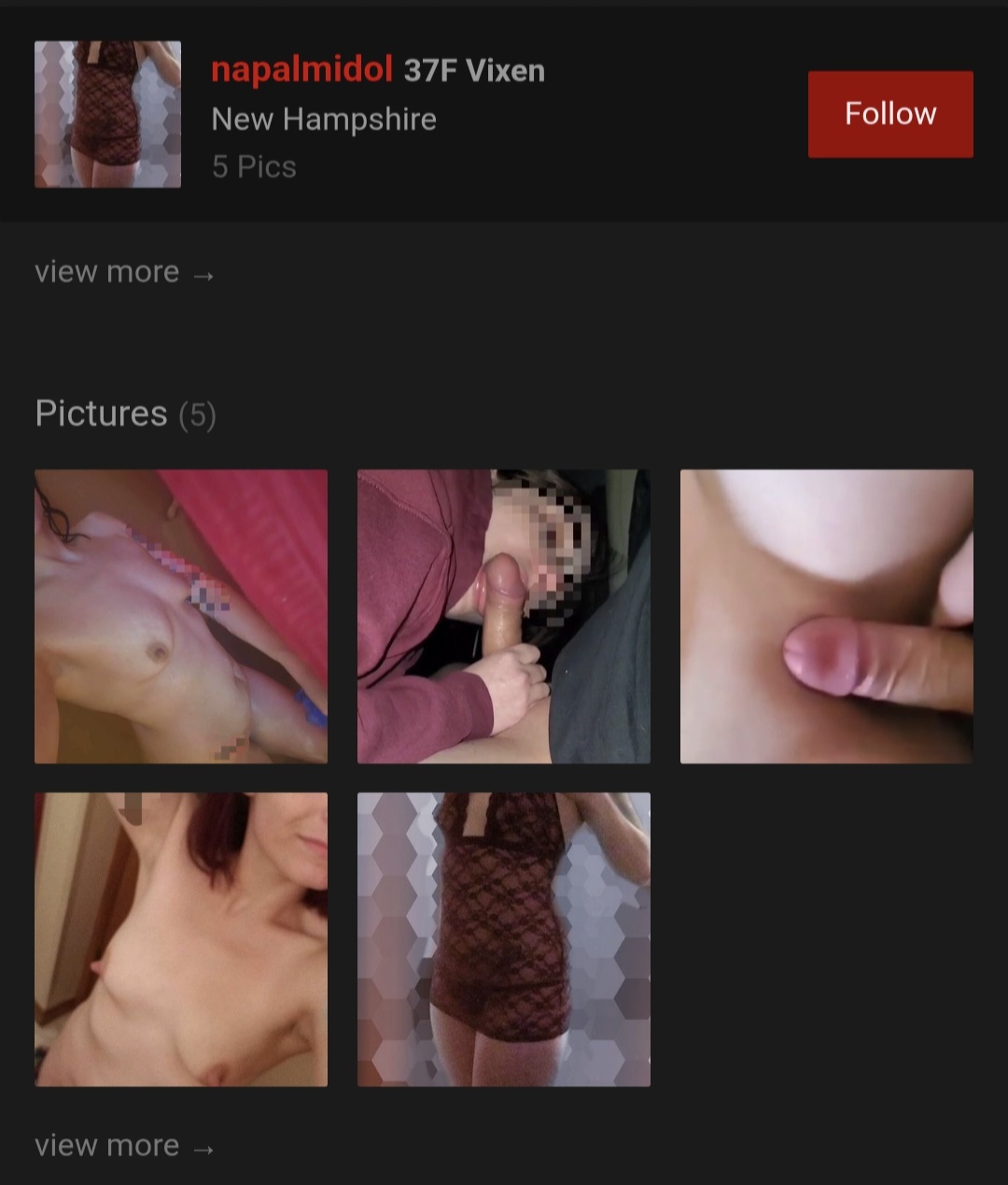Open napalmidol's profile via username link
Image resolution: width=1008 pixels, height=1185 pixels.
point(301,70)
